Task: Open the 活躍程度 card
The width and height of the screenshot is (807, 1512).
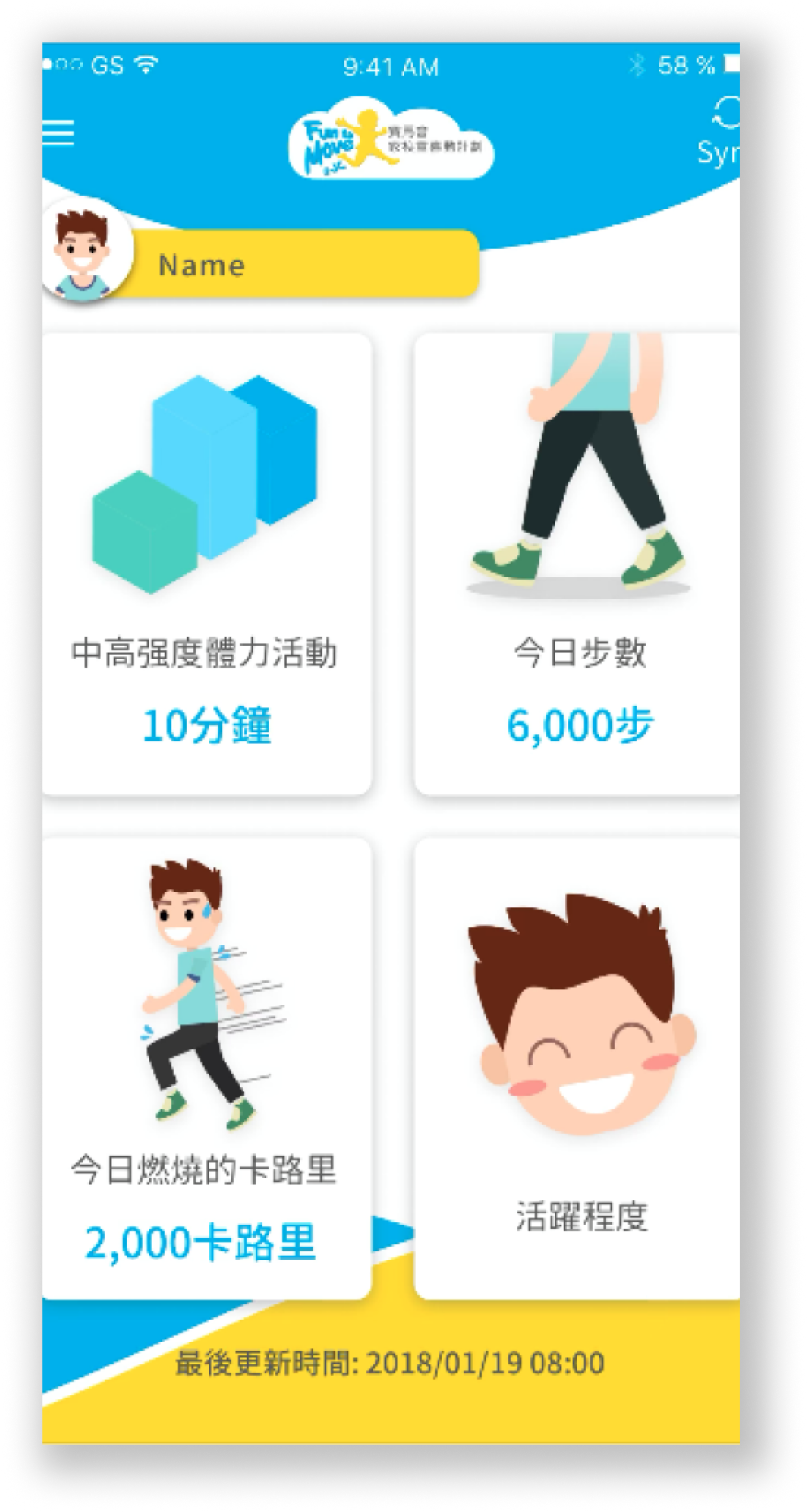Action: (577, 1069)
